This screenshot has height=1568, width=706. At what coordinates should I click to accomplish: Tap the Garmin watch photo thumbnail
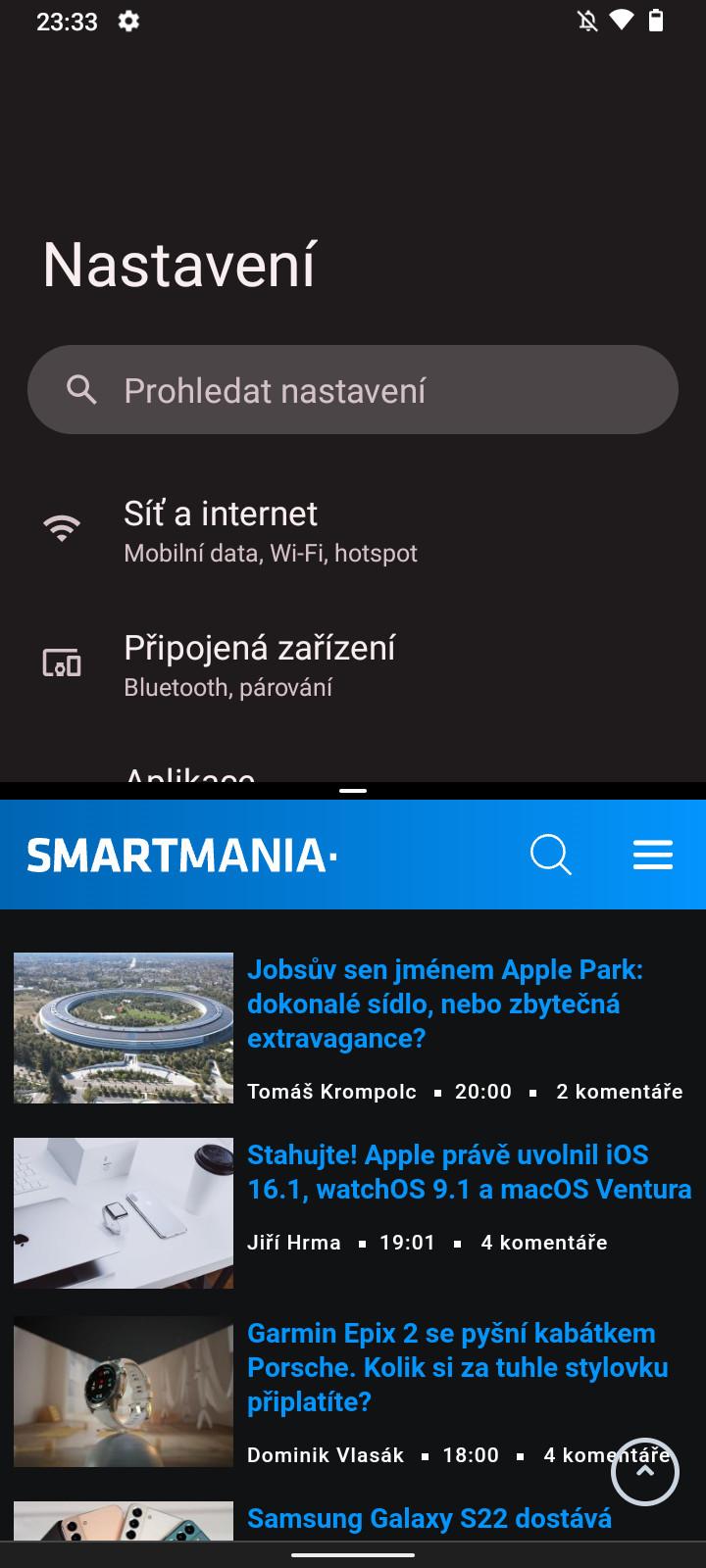pos(124,1391)
